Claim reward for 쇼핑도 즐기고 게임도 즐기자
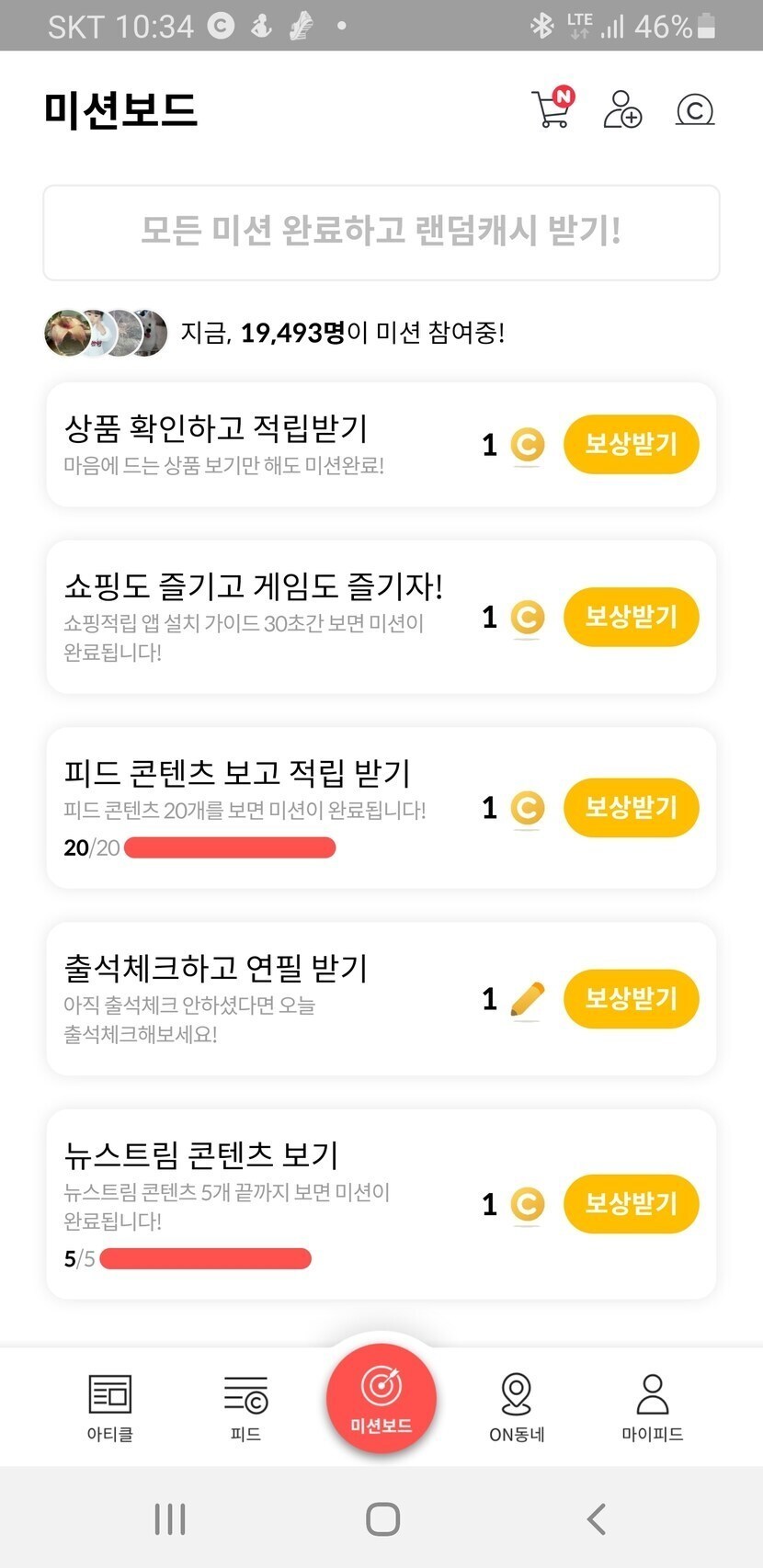 click(x=631, y=617)
